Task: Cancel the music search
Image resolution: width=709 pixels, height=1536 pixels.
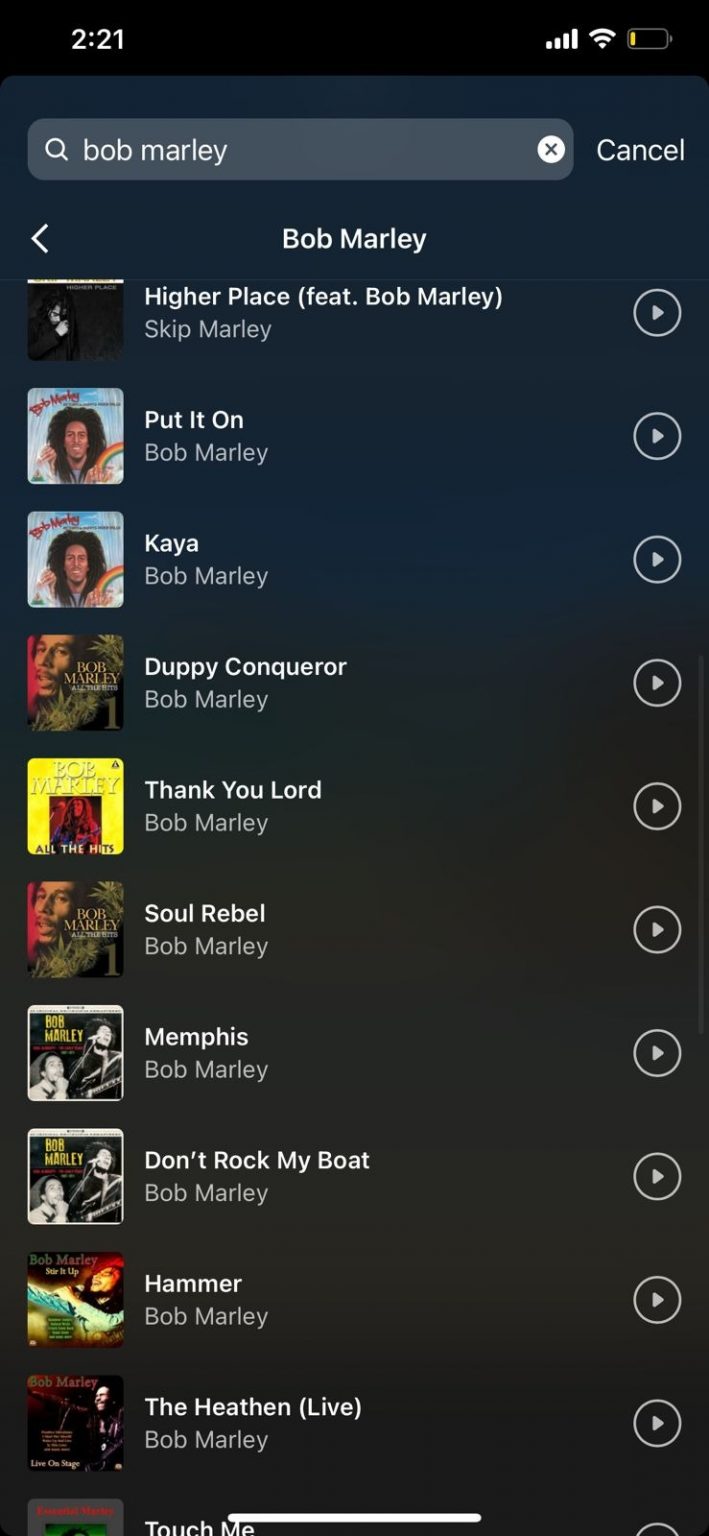Action: [x=640, y=150]
